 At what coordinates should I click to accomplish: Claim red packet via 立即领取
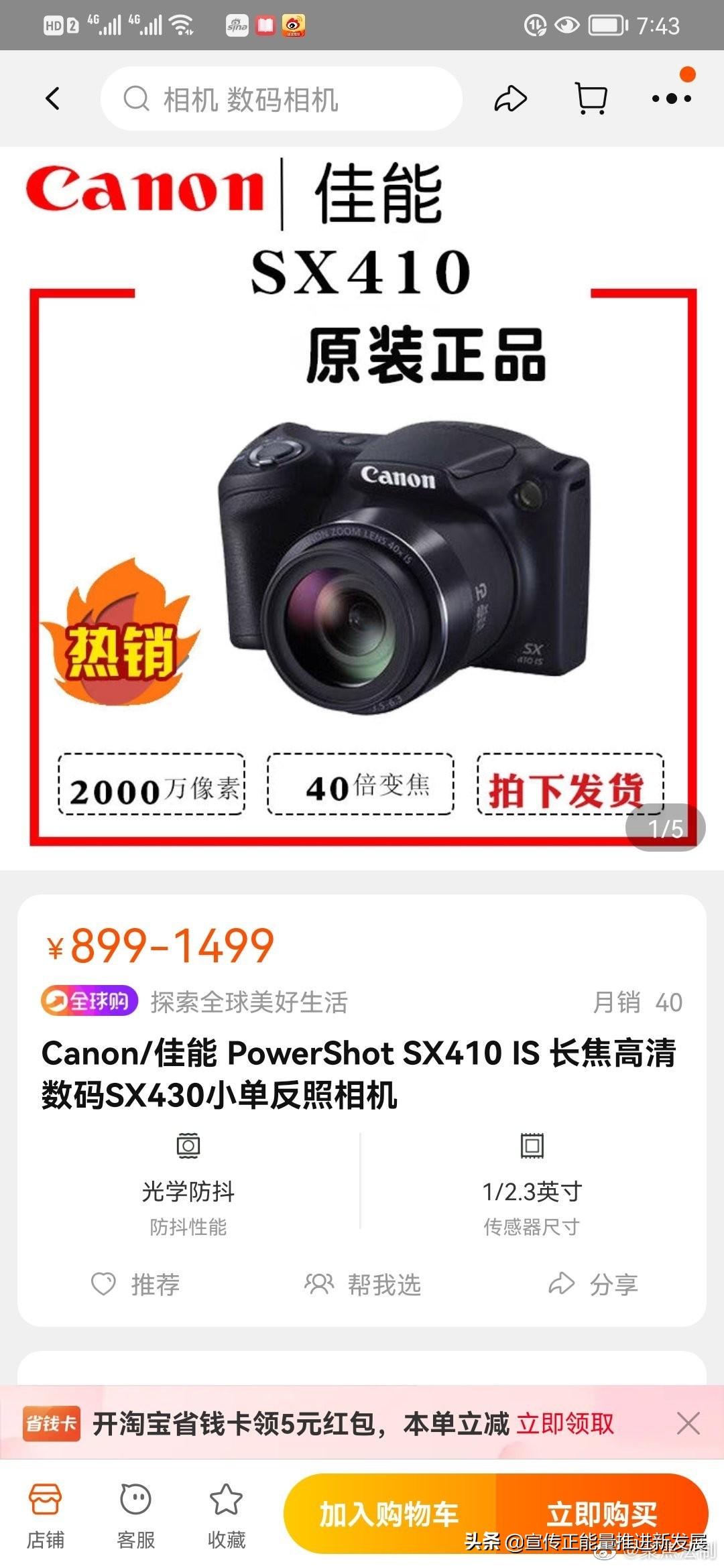point(565,1423)
